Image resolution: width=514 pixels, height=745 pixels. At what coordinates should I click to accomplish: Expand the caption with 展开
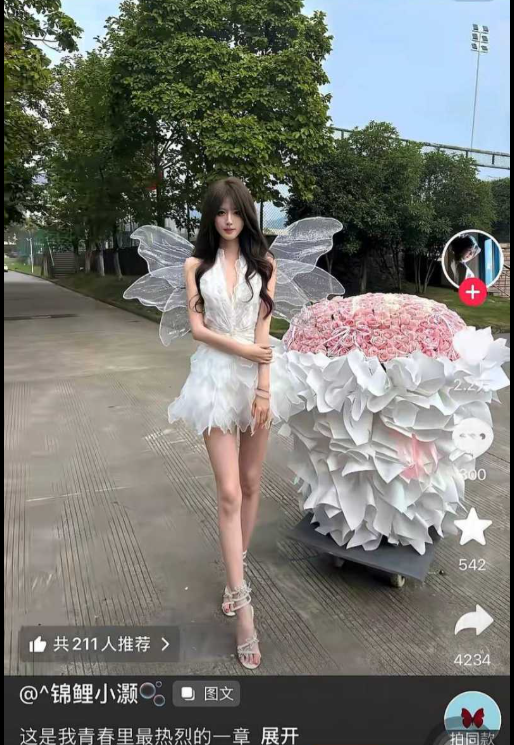280,735
